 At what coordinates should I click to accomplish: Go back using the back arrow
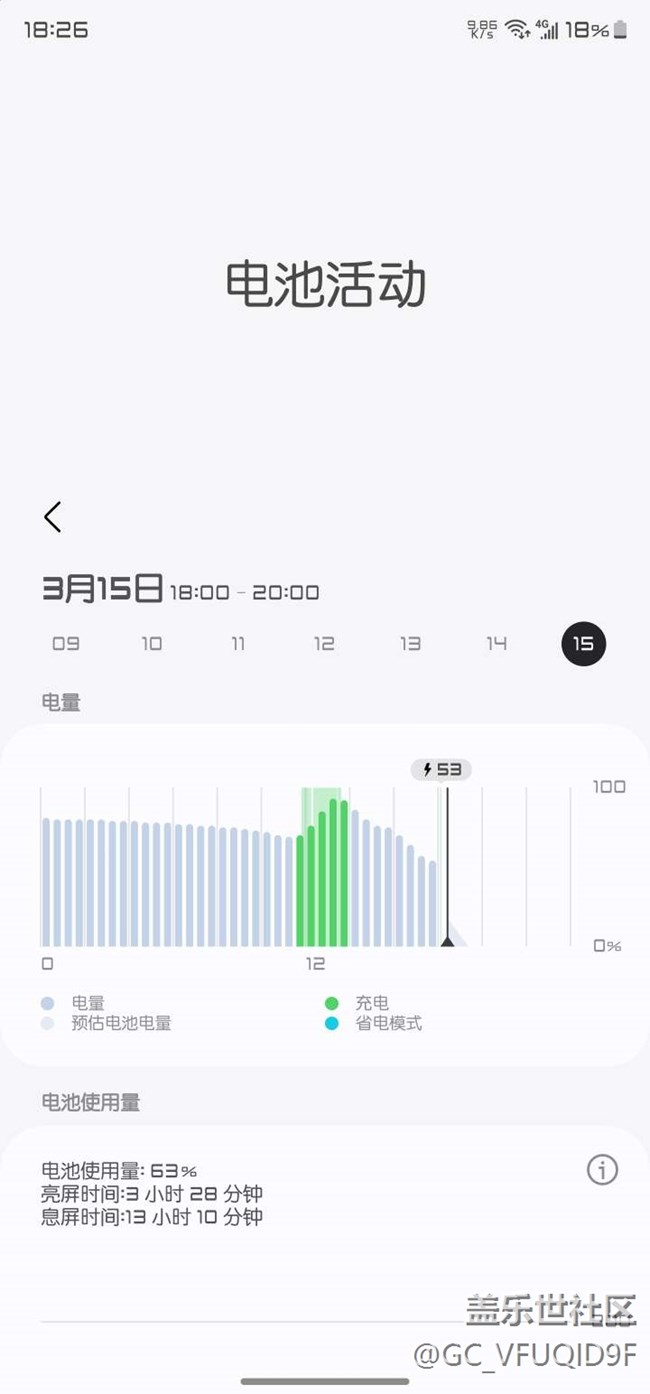coord(53,517)
